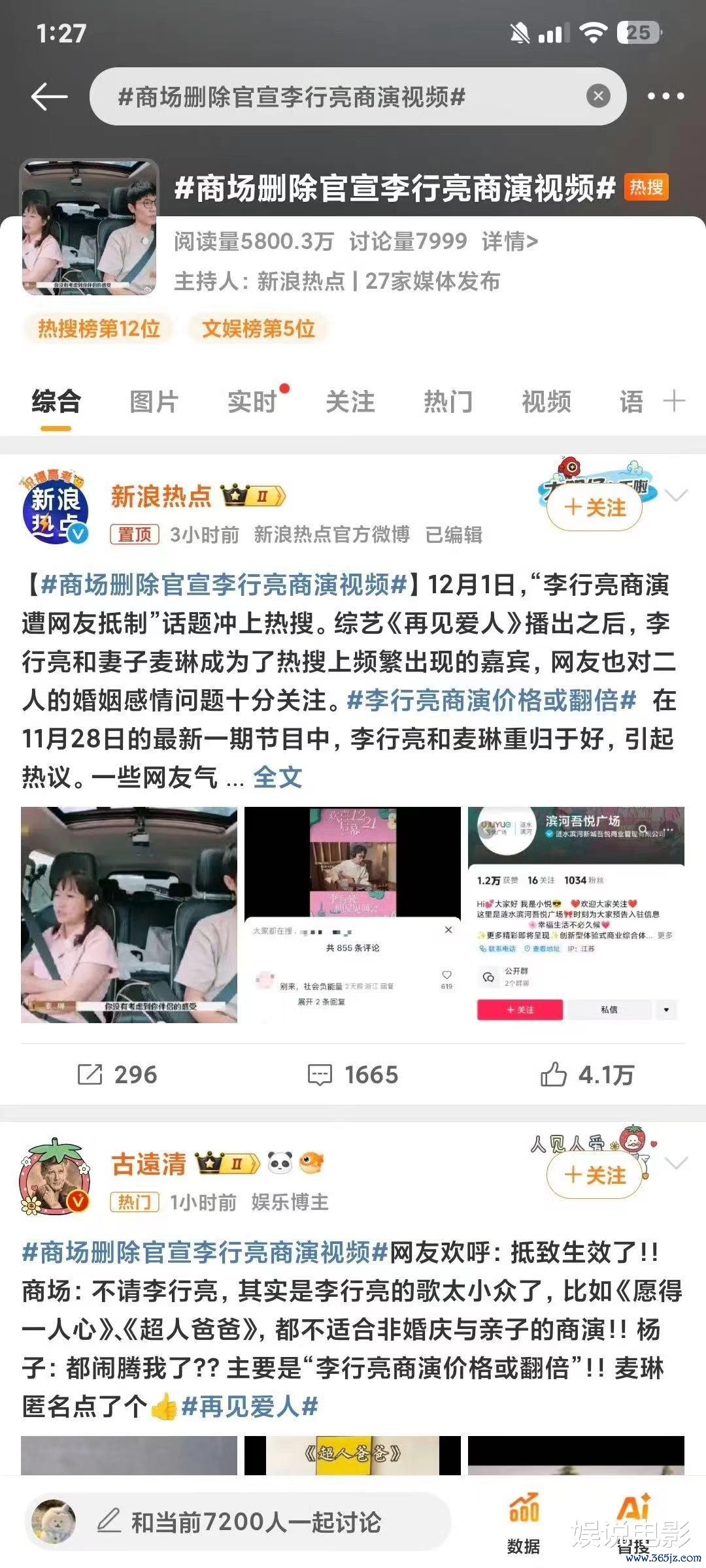Switch to the 热门 tab
This screenshot has height=1568, width=706.
(x=448, y=401)
